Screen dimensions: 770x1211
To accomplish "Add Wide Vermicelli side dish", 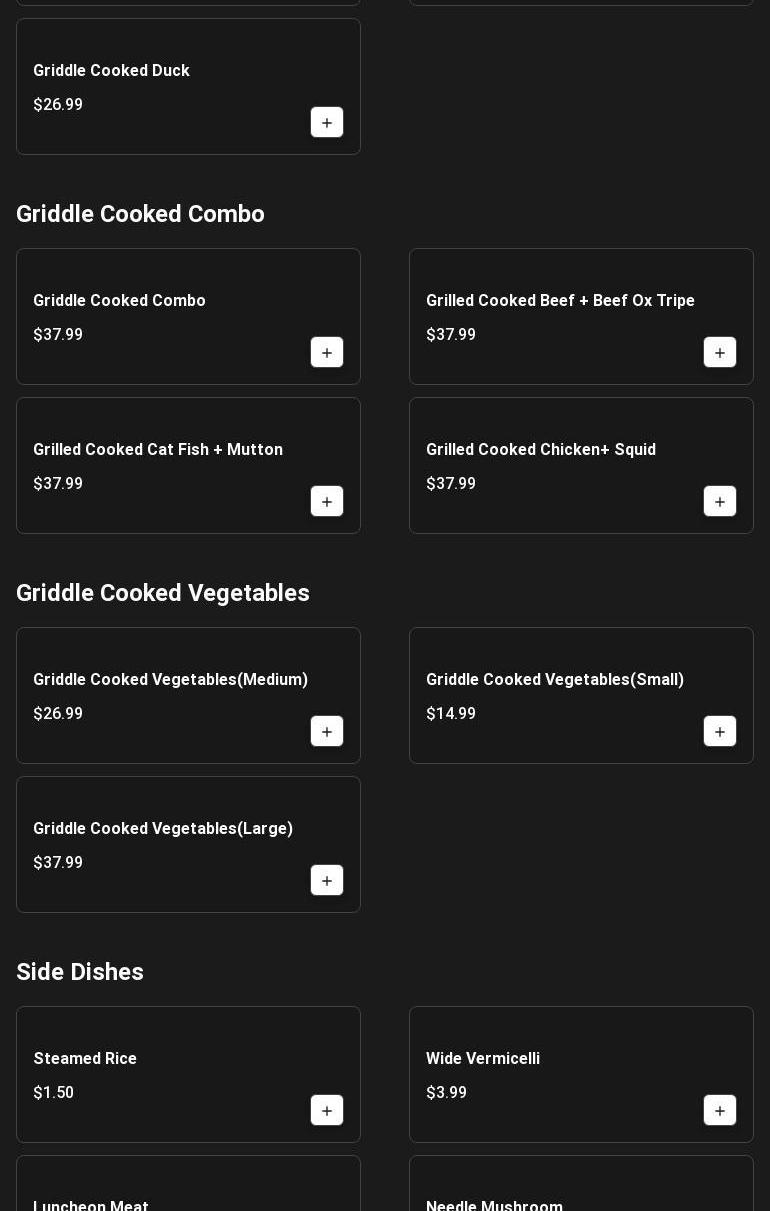I will point(720,1111).
